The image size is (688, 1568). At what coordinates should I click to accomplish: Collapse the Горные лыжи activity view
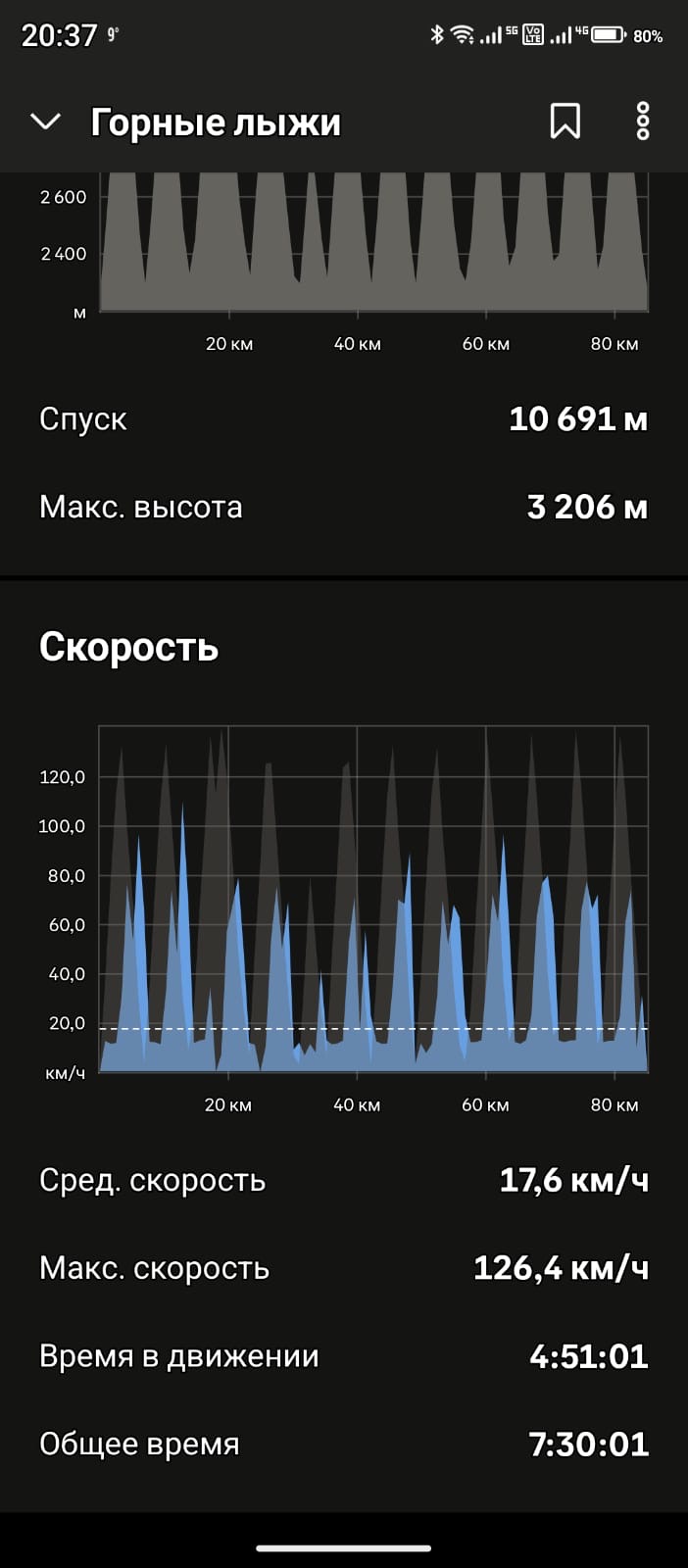pyautogui.click(x=45, y=122)
